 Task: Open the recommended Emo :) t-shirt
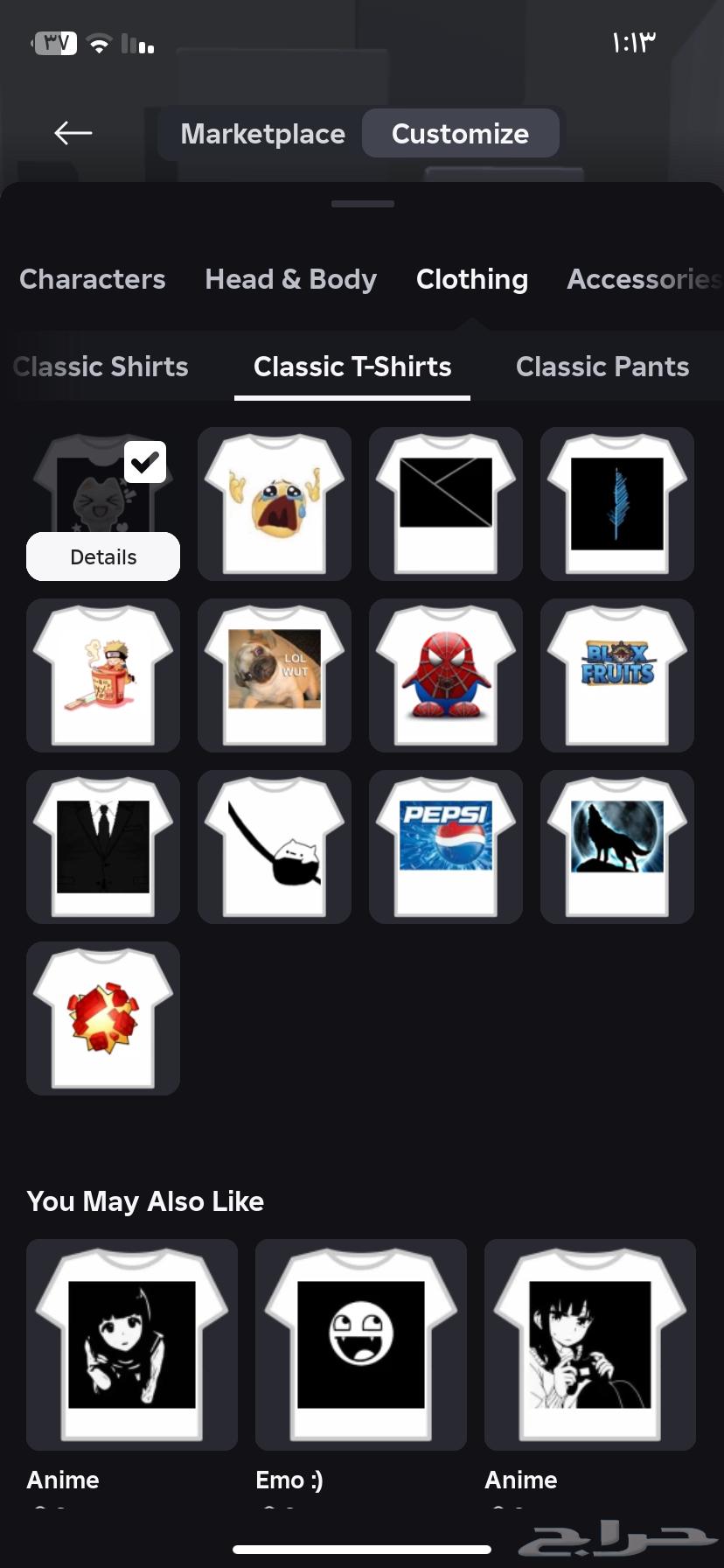[361, 1345]
